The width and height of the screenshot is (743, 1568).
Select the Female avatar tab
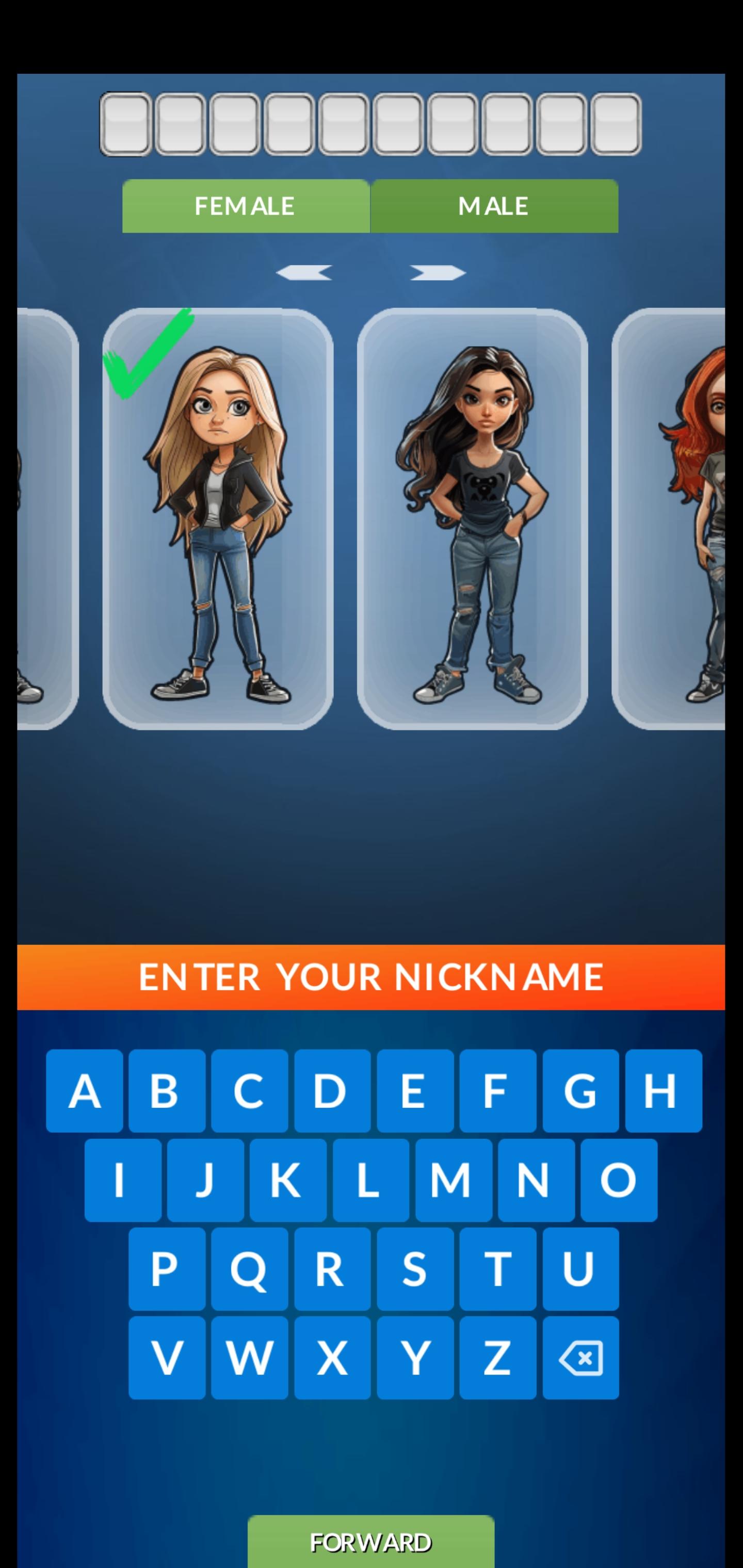(x=246, y=206)
